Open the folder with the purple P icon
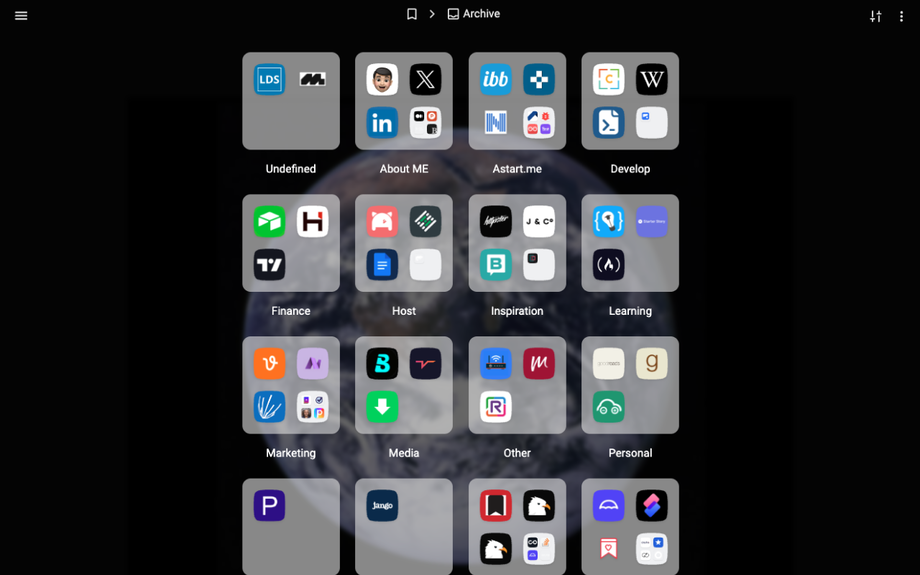Image resolution: width=920 pixels, height=575 pixels. point(291,526)
